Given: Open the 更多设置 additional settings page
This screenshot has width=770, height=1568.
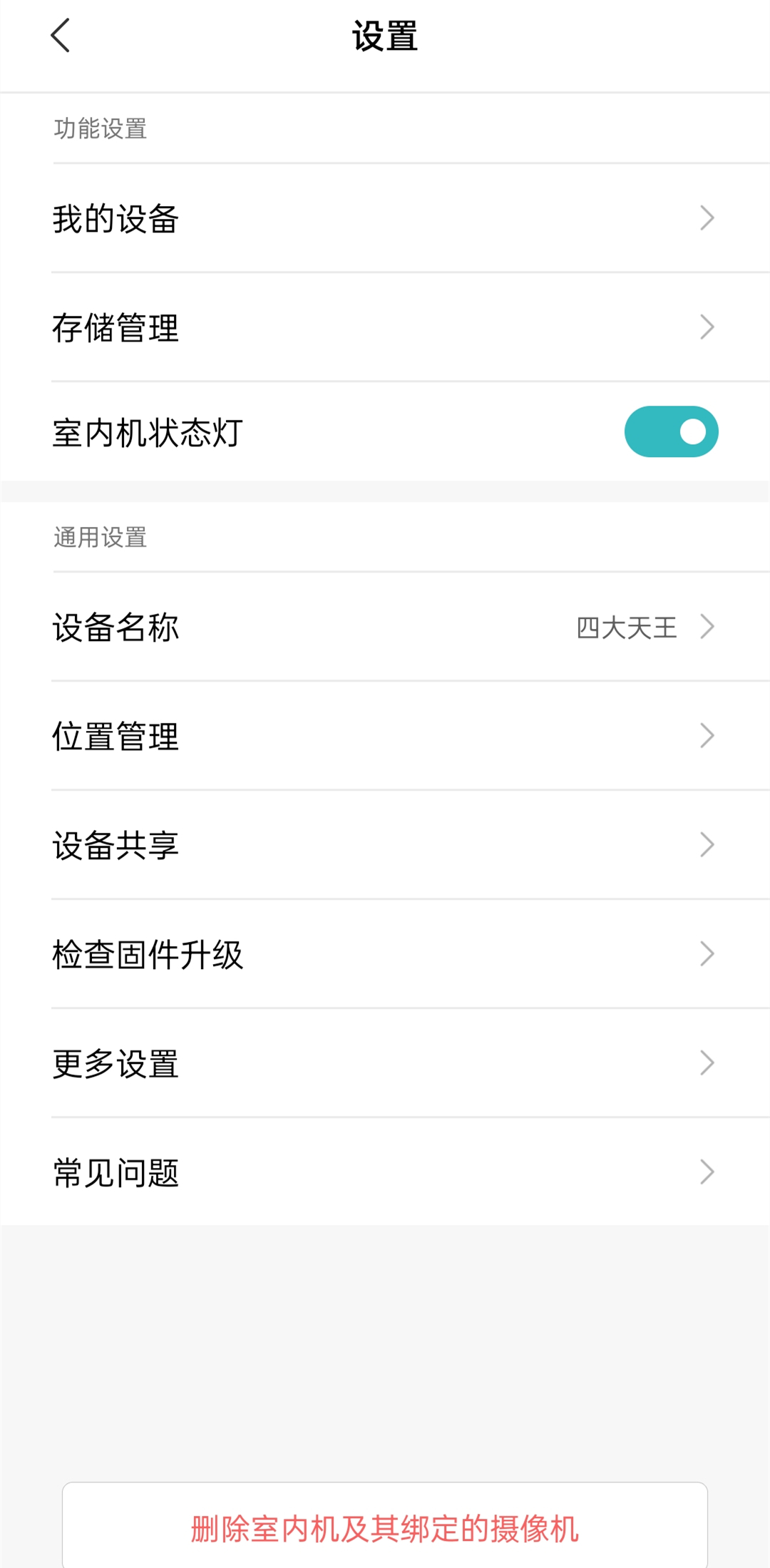Looking at the screenshot, I should click(x=385, y=1063).
